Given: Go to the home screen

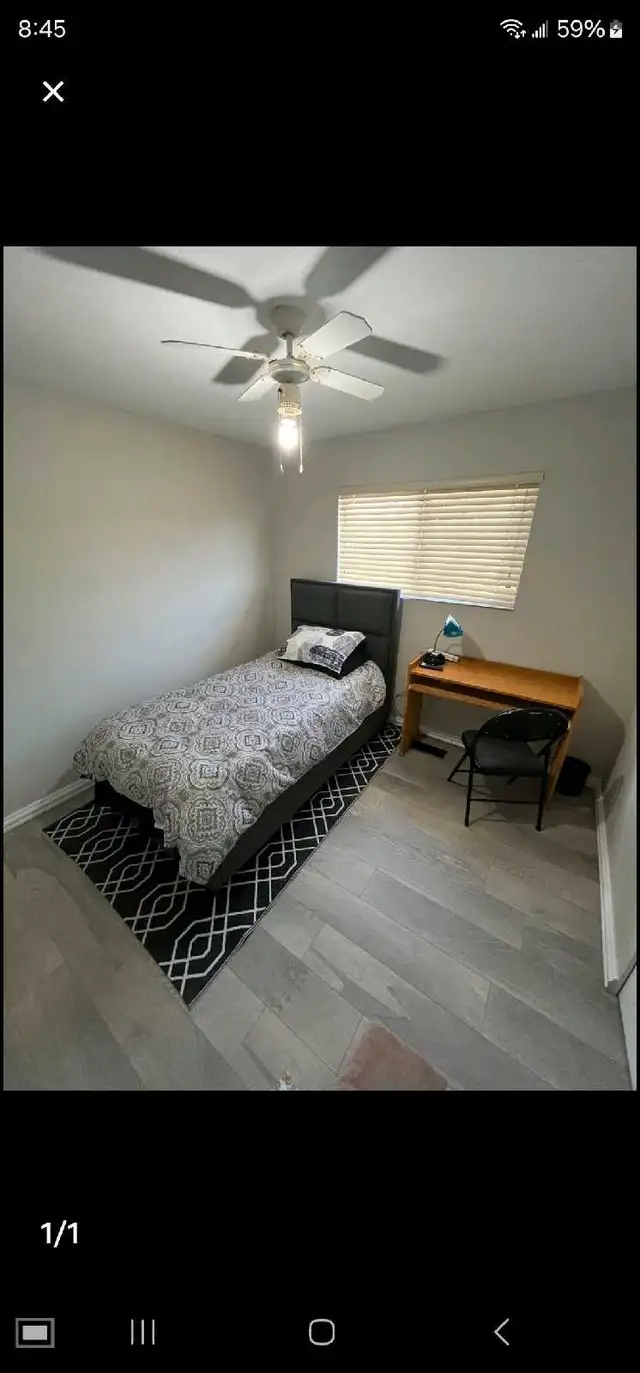Looking at the screenshot, I should click(321, 1331).
